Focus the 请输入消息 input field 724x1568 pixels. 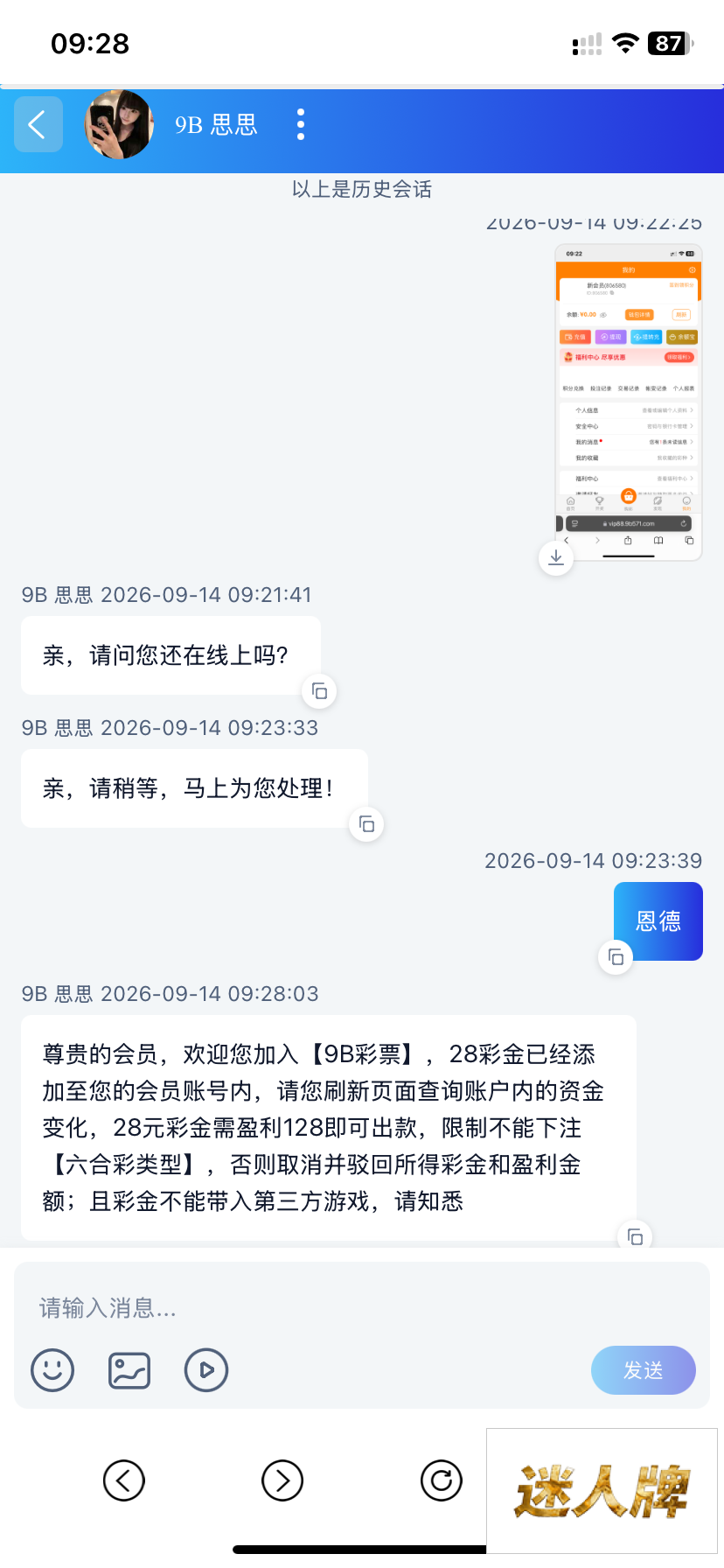(x=362, y=1308)
